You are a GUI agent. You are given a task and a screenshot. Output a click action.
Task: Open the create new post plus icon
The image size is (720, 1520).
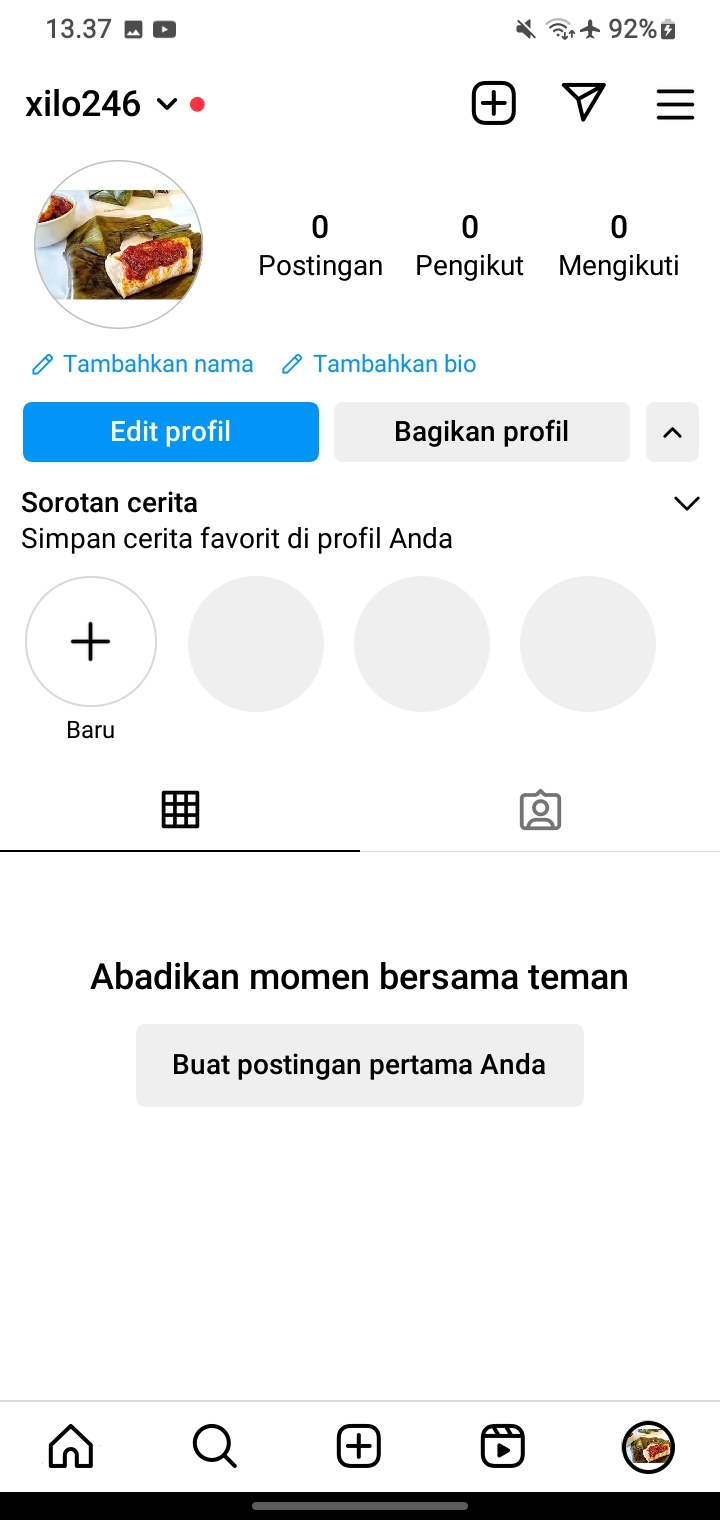pyautogui.click(x=493, y=104)
